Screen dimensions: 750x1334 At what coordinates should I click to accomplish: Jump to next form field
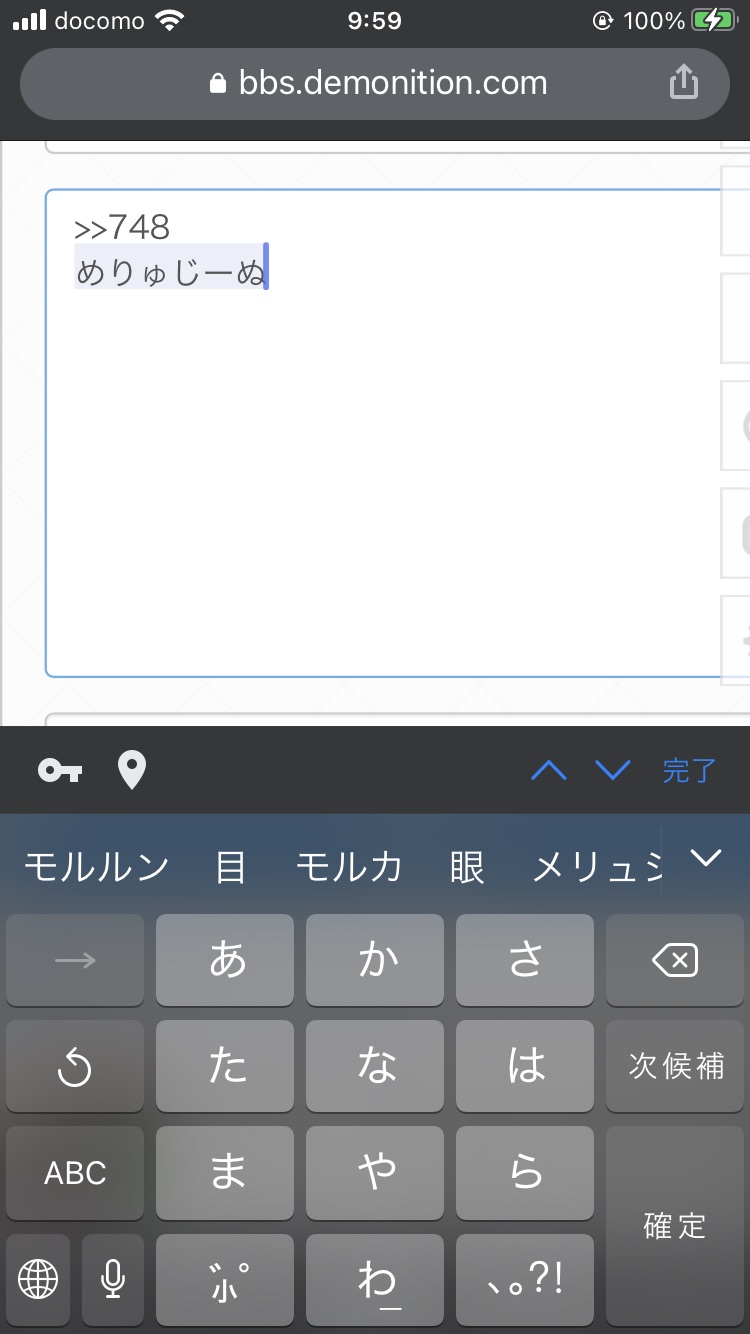[x=613, y=770]
